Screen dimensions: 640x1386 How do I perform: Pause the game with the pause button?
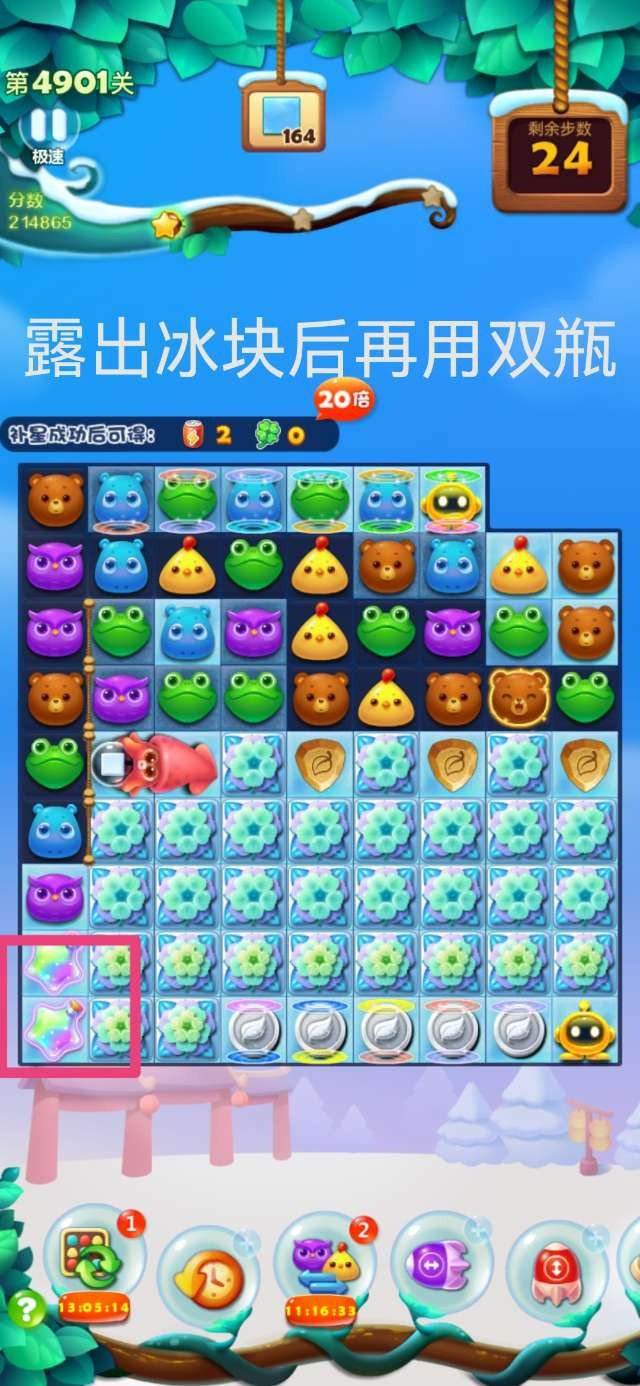coord(48,127)
